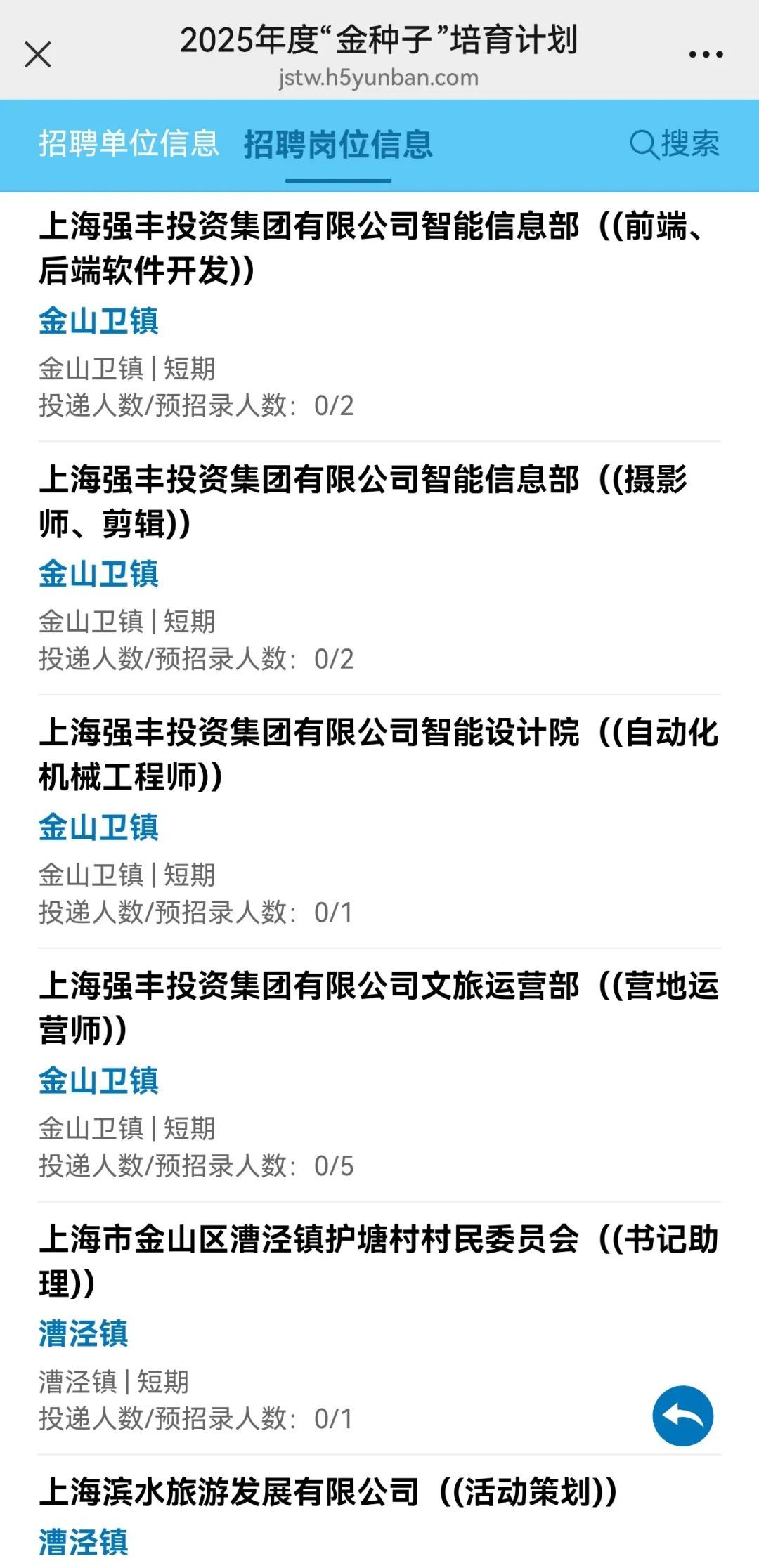Screen dimensions: 759x1568
Task: Open 搜索 to search job posts
Action: pos(675,144)
